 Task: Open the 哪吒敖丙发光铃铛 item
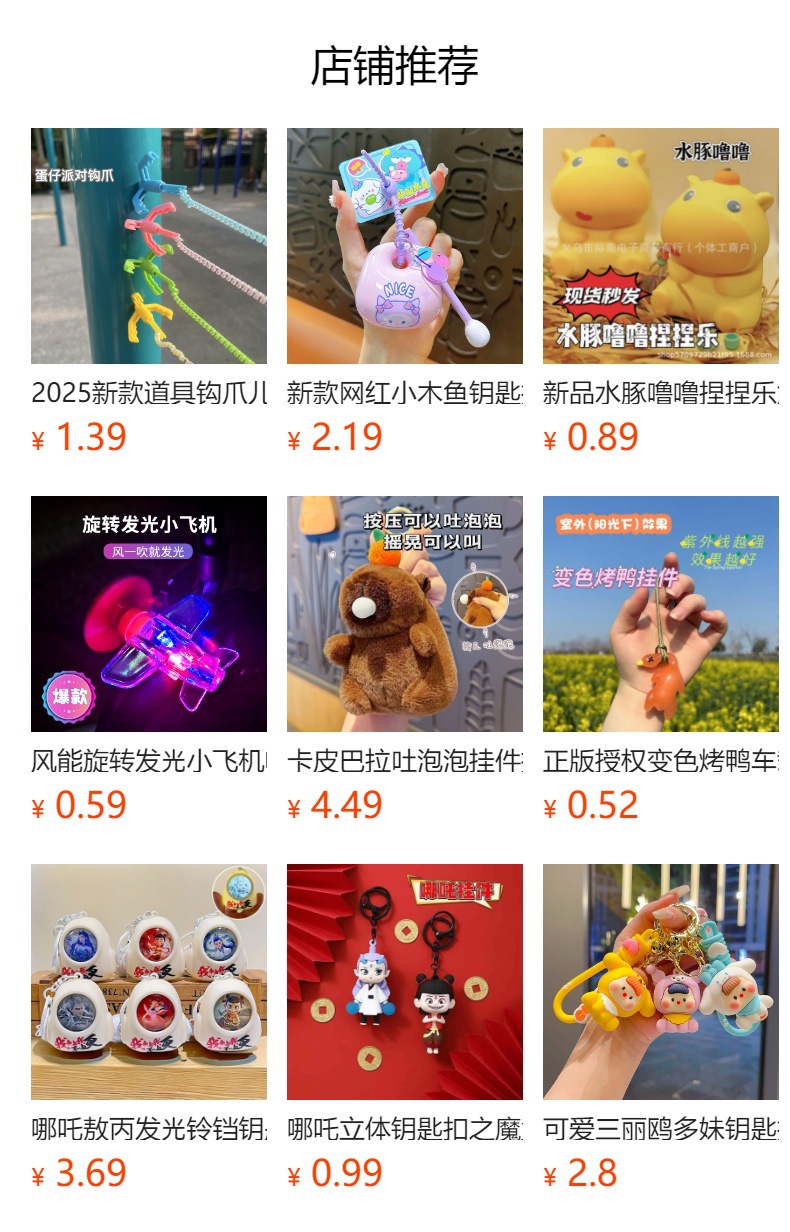(x=149, y=982)
